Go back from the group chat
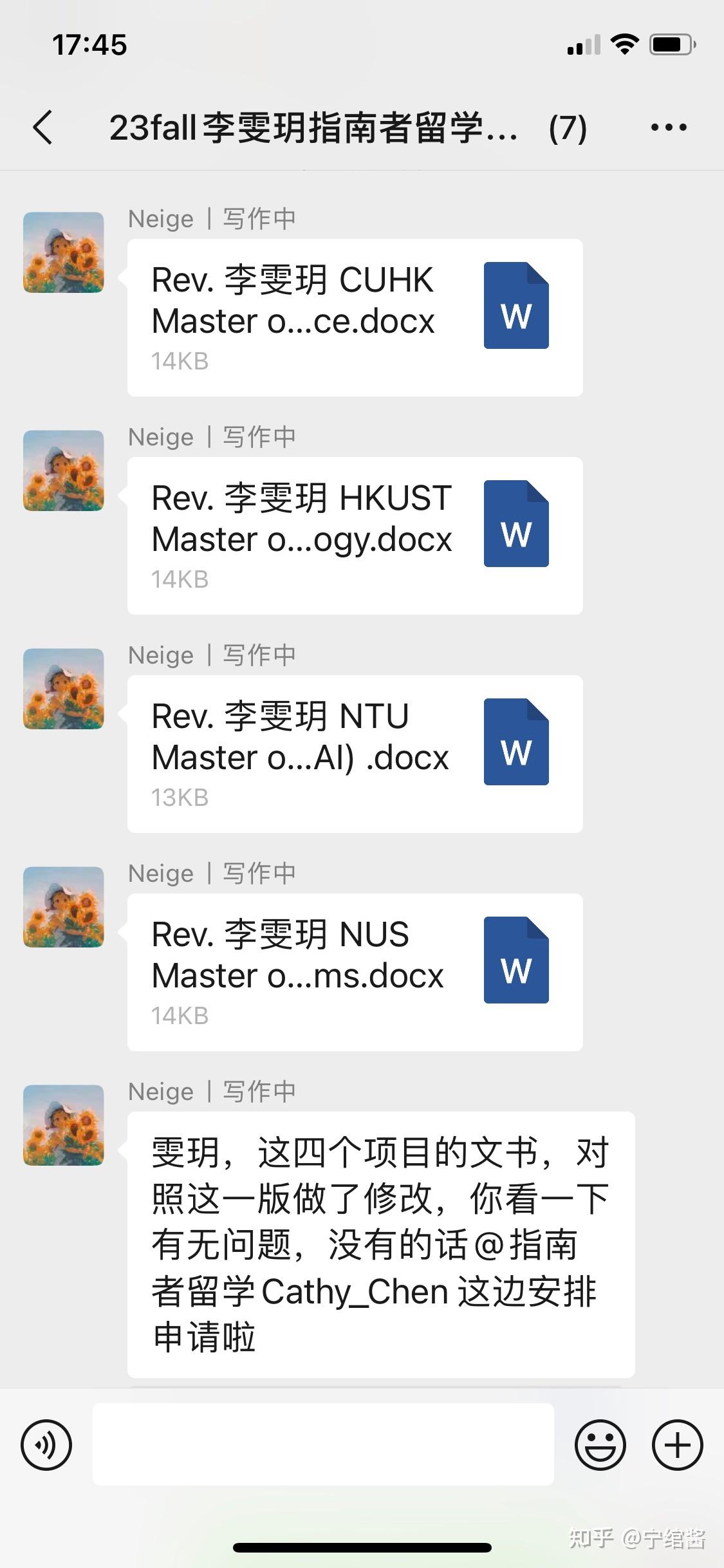The width and height of the screenshot is (724, 1568). click(43, 127)
